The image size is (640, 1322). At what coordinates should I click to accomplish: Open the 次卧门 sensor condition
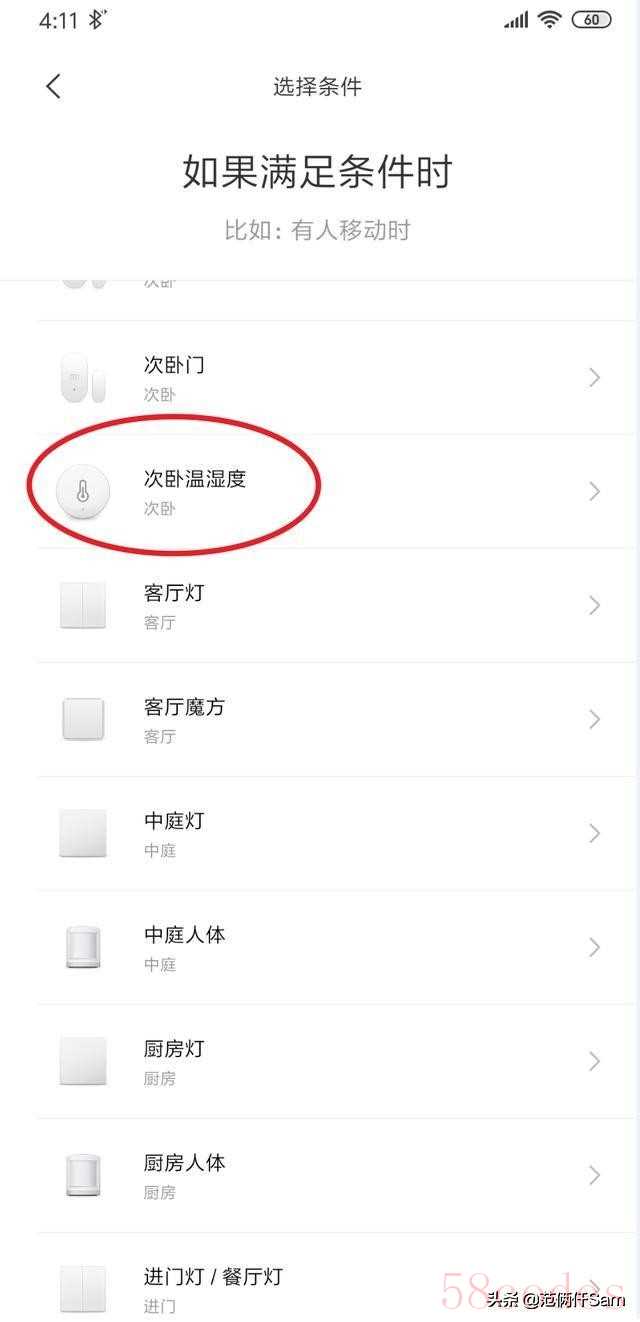coord(320,378)
